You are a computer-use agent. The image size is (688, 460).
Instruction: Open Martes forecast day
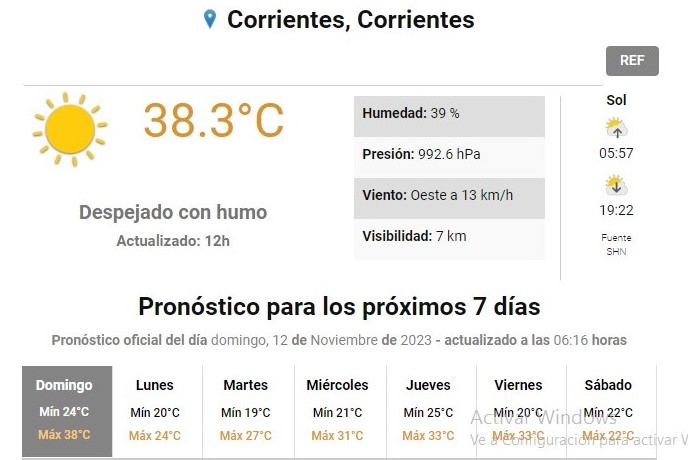tap(245, 410)
